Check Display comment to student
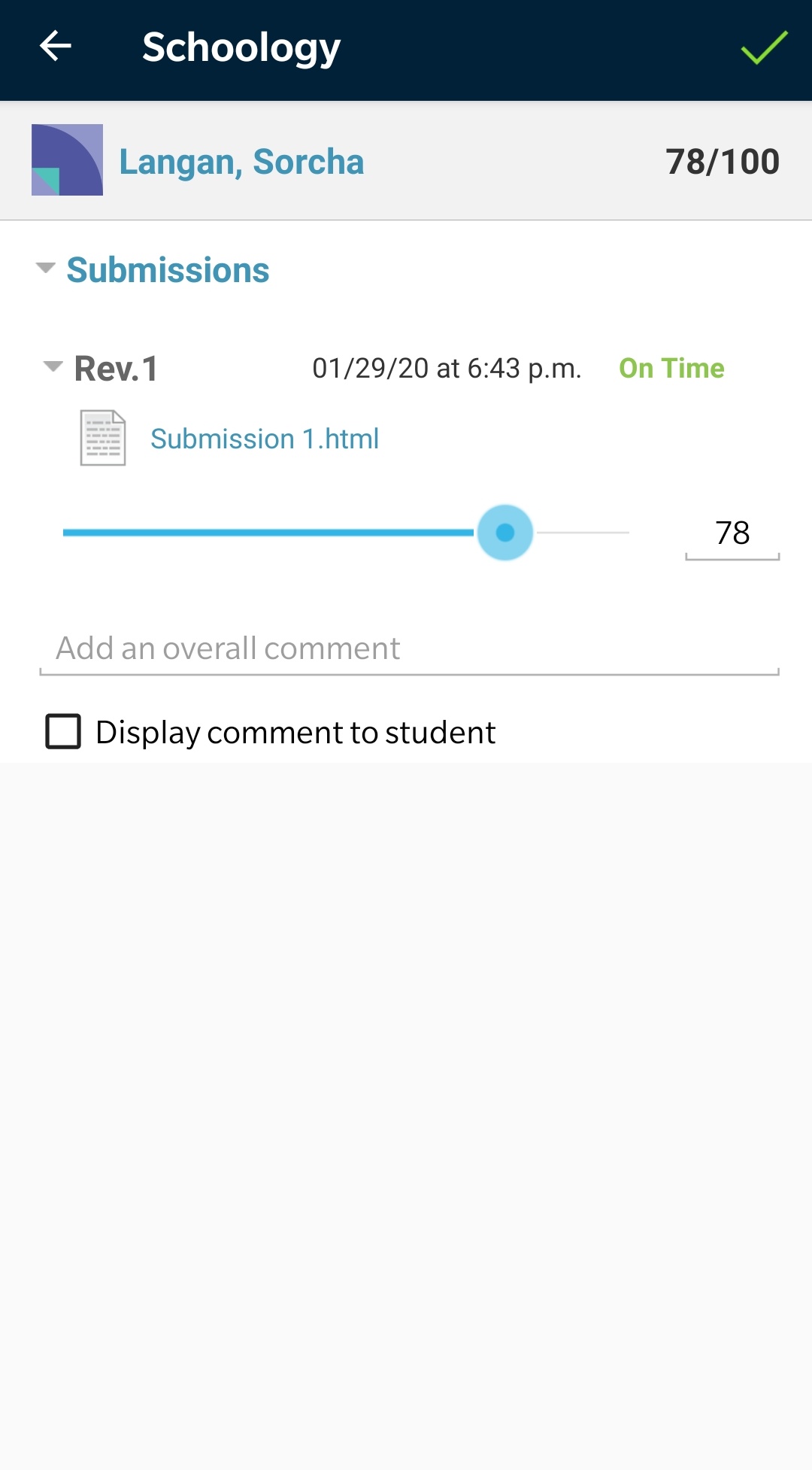The height and width of the screenshot is (1470, 812). click(64, 732)
